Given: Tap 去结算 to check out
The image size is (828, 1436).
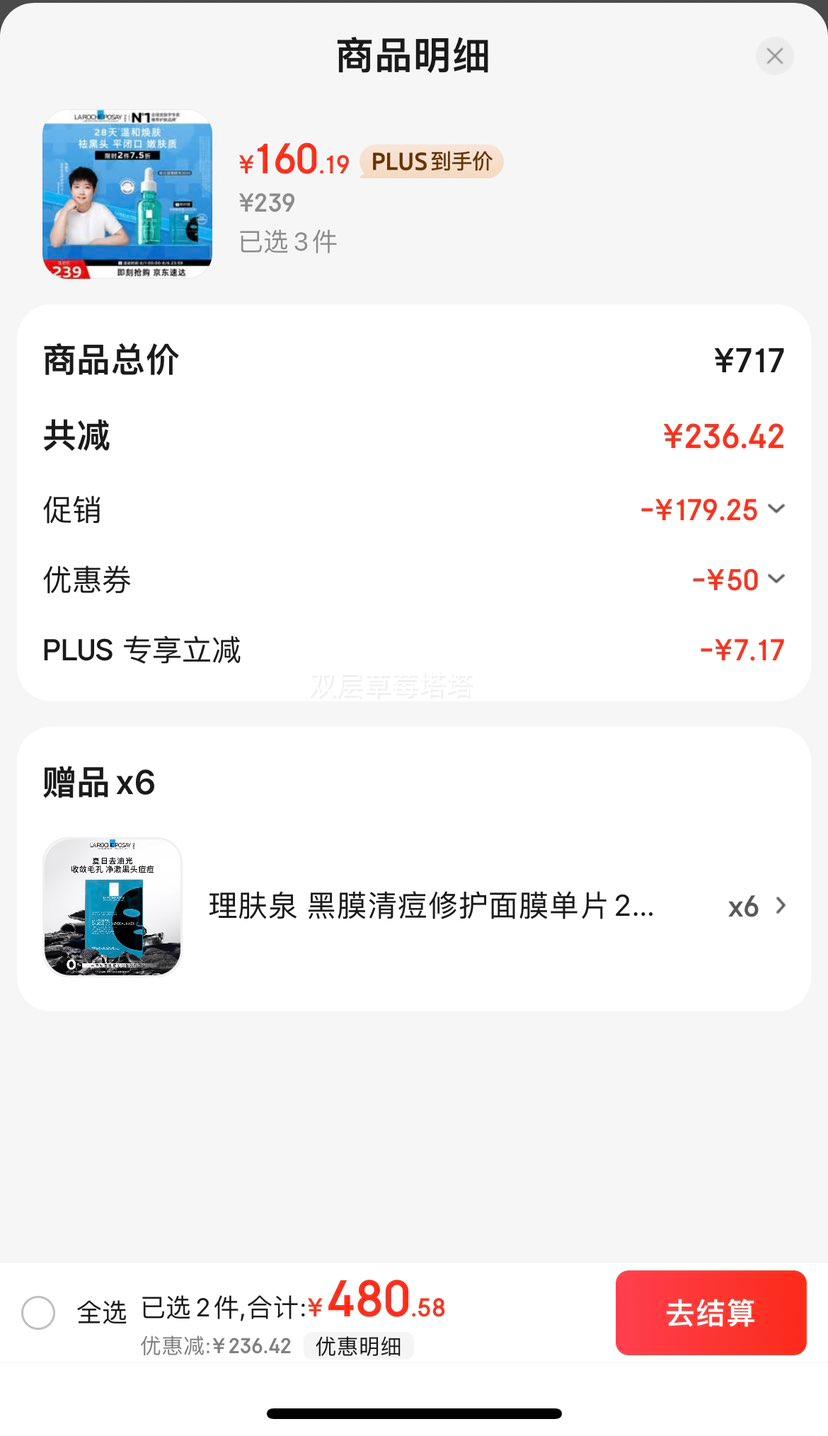Looking at the screenshot, I should tap(710, 1312).
